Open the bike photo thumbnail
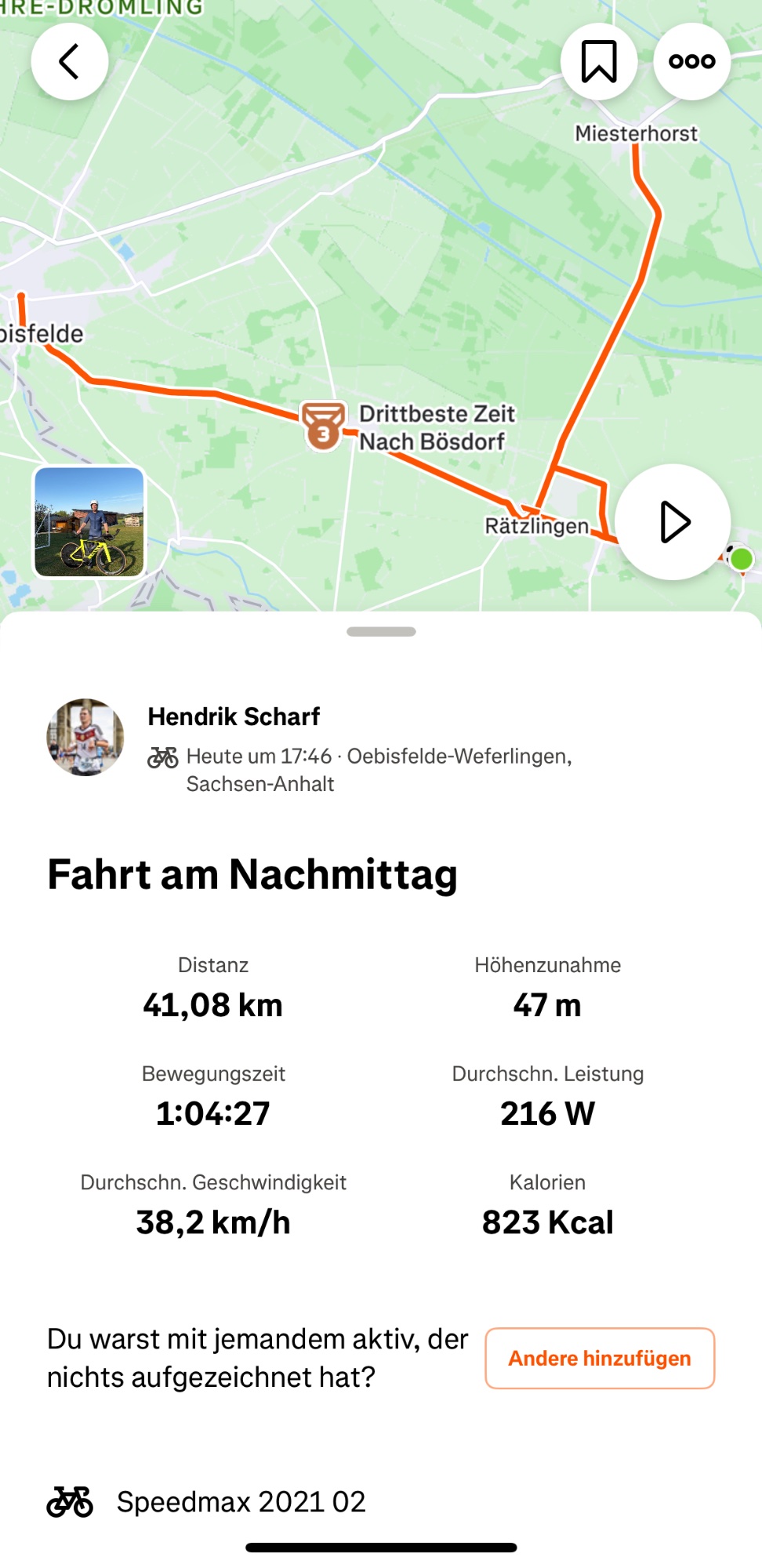762x1568 pixels. [x=89, y=522]
